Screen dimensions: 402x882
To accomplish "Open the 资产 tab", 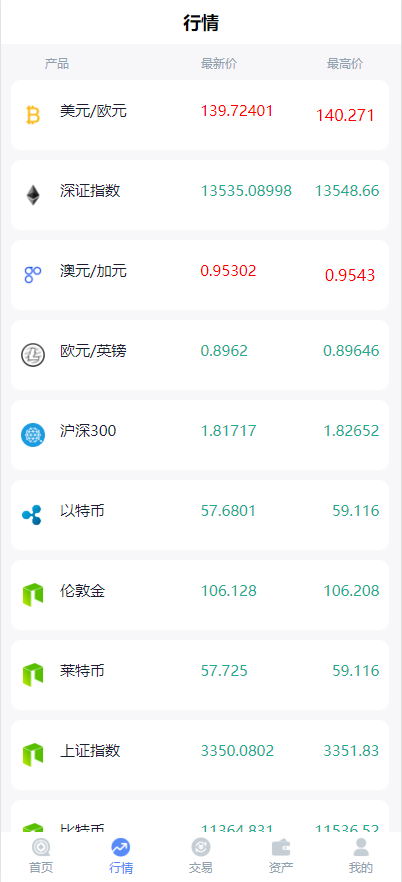I will 281,856.
